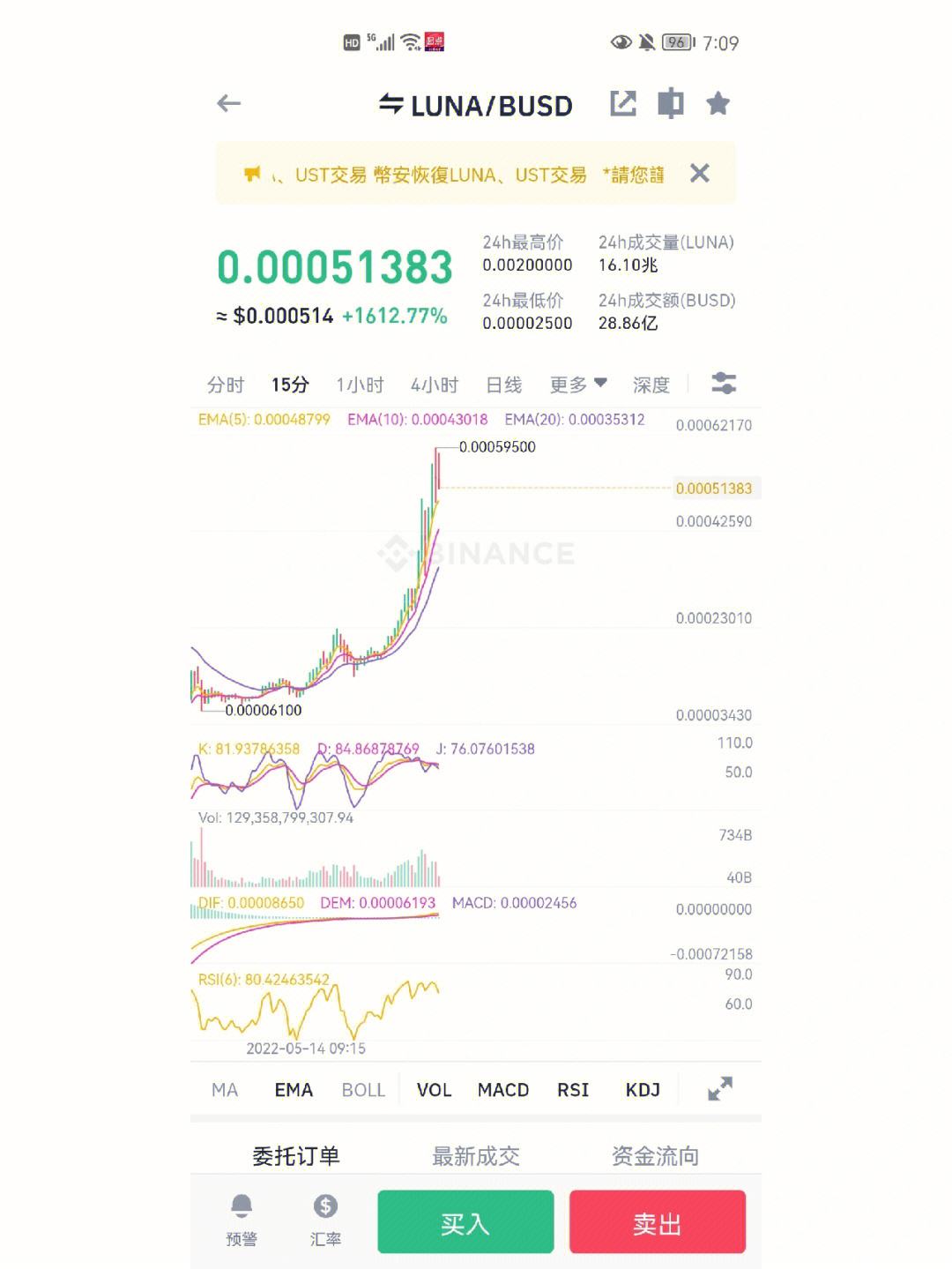This screenshot has height=1269, width=952.
Task: Switch the chart to 分时 view
Action: [226, 385]
